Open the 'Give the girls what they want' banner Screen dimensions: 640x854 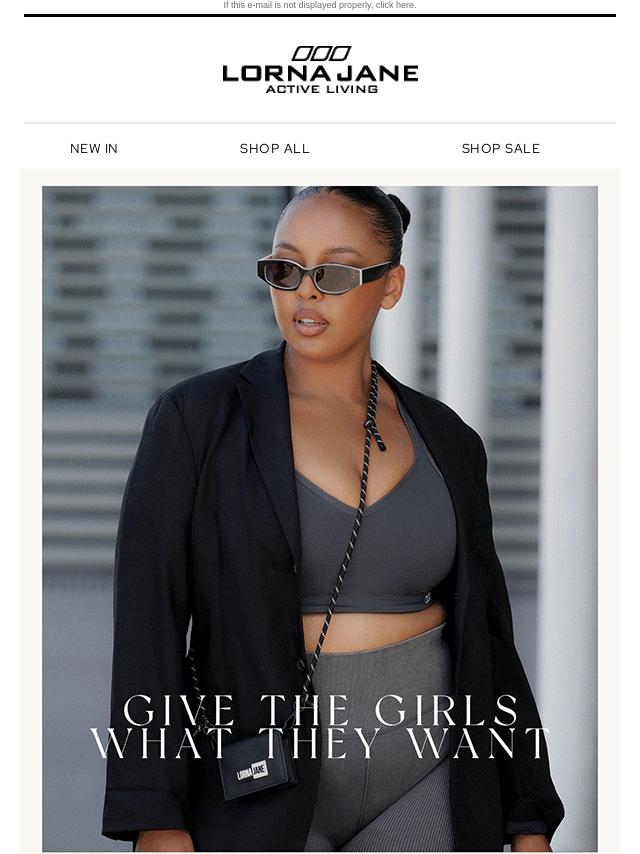320,520
